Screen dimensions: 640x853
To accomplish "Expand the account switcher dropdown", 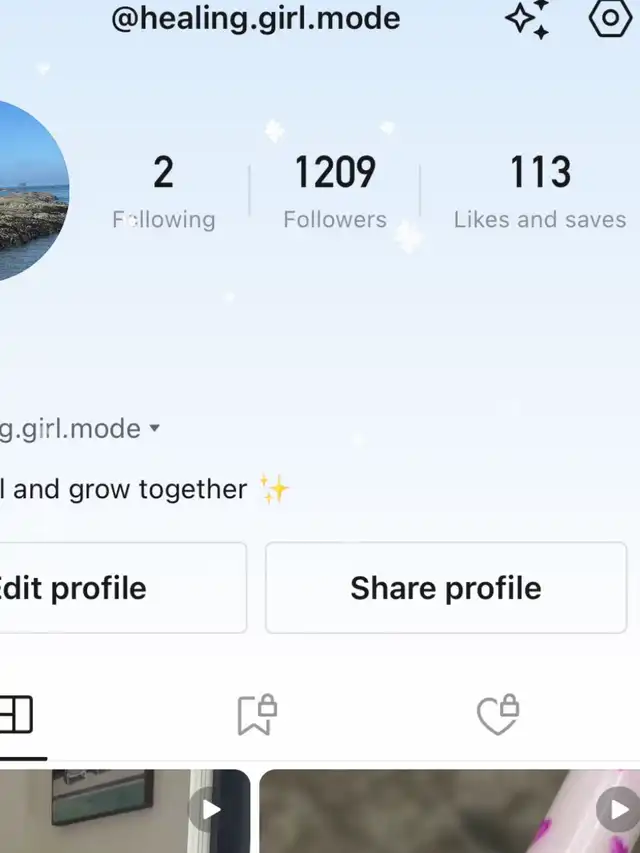I will tap(154, 429).
